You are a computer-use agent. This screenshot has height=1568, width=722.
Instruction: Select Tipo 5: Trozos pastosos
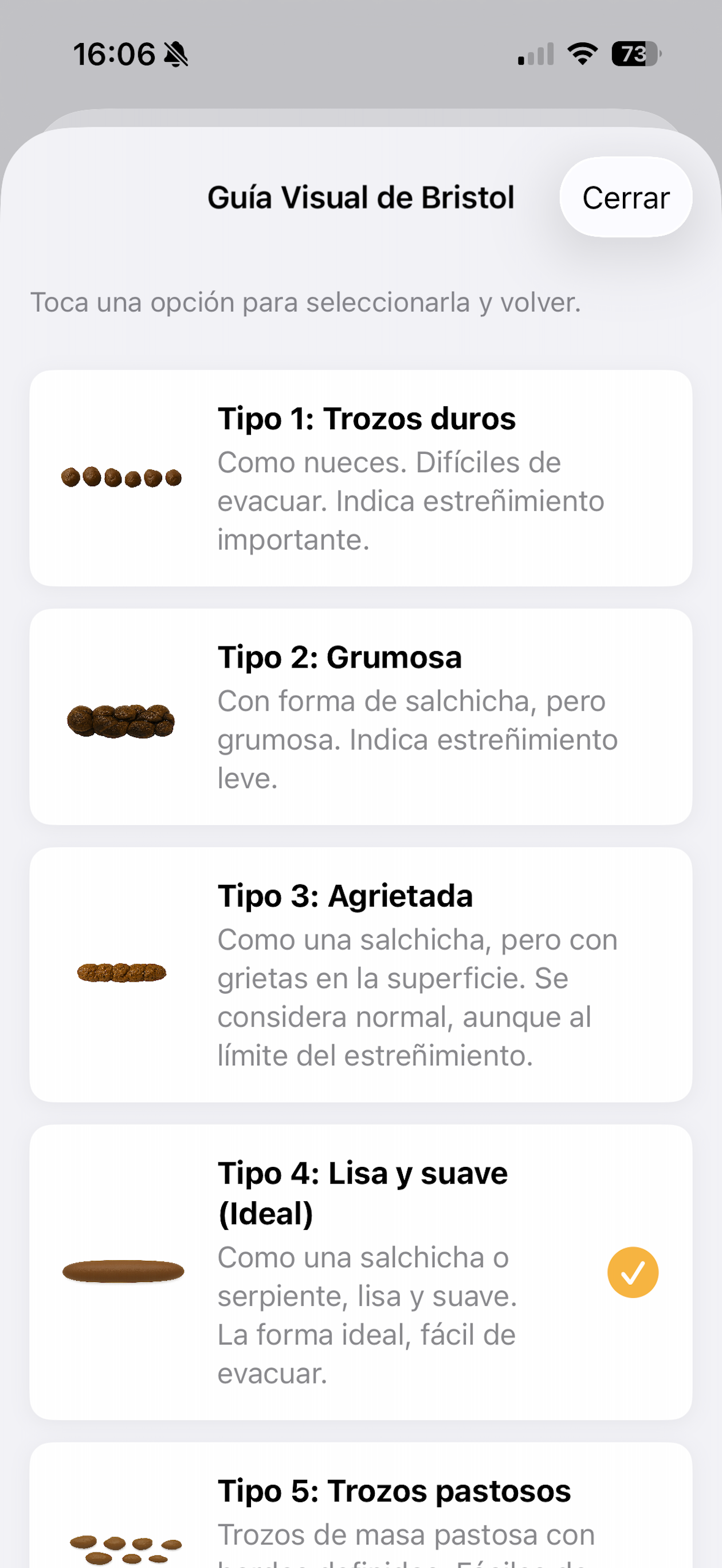click(x=360, y=1506)
